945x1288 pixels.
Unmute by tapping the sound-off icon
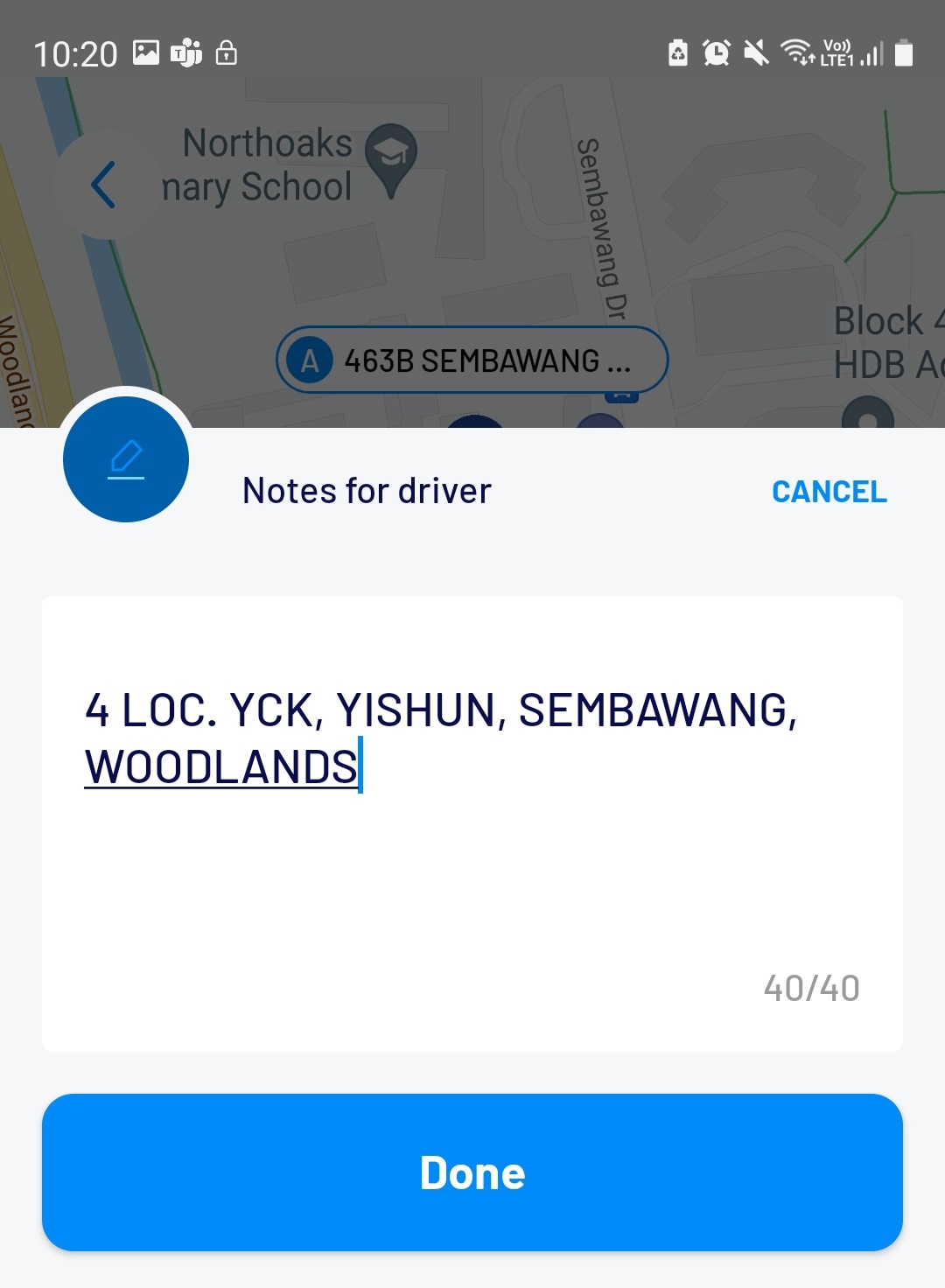(x=756, y=52)
